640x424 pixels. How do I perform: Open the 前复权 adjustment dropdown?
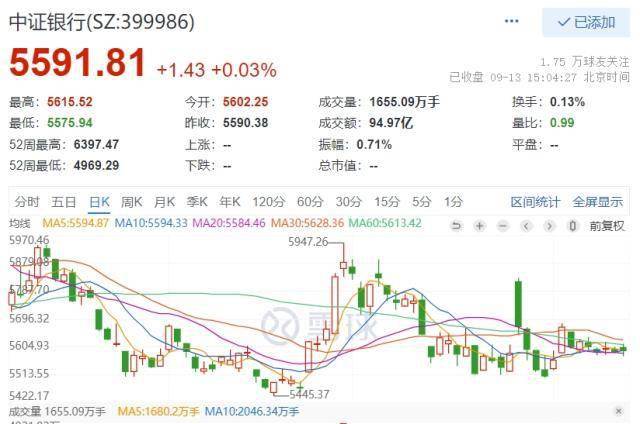coord(606,225)
